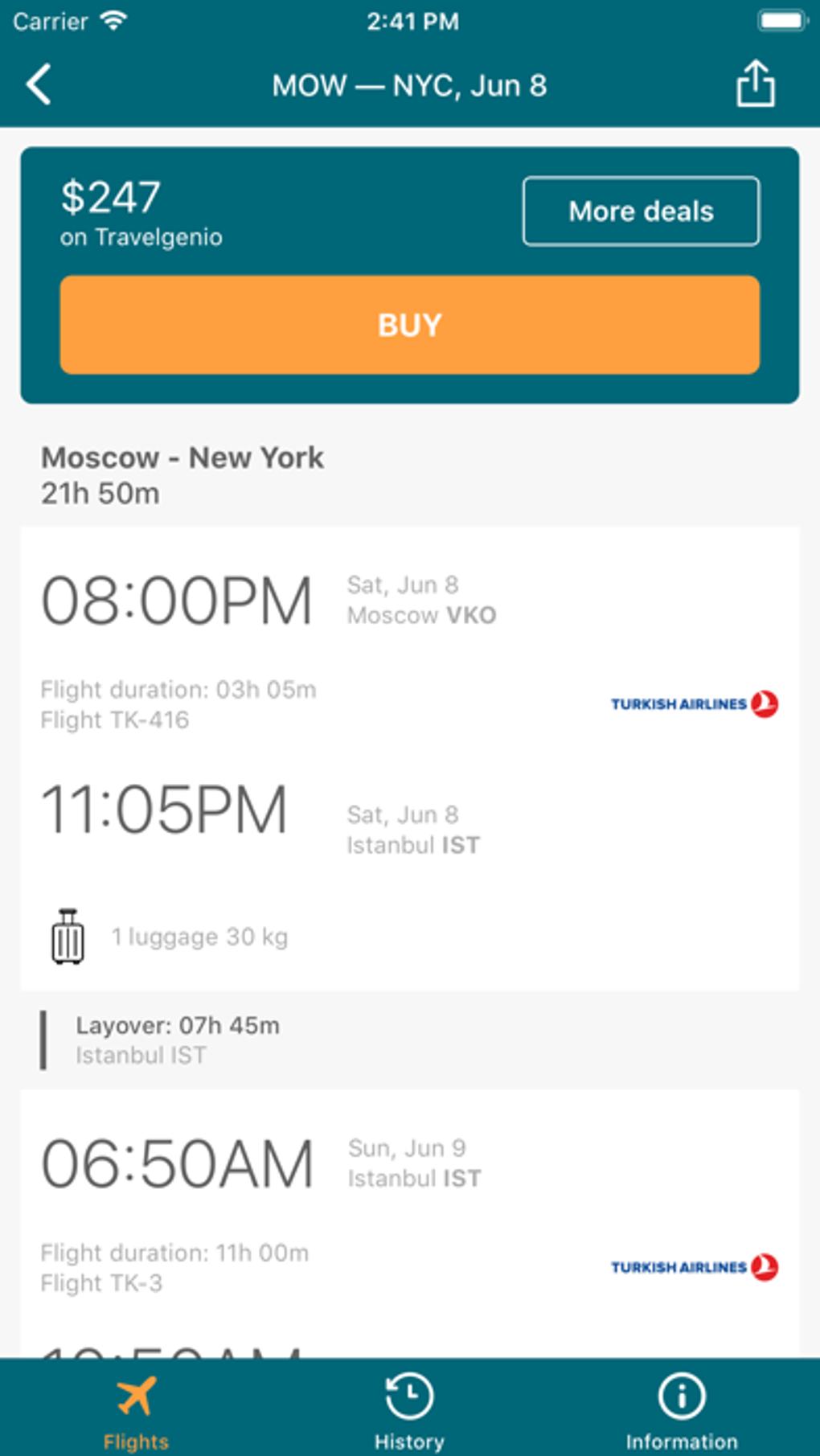Go back to flight search results
The height and width of the screenshot is (1456, 820).
(x=39, y=84)
